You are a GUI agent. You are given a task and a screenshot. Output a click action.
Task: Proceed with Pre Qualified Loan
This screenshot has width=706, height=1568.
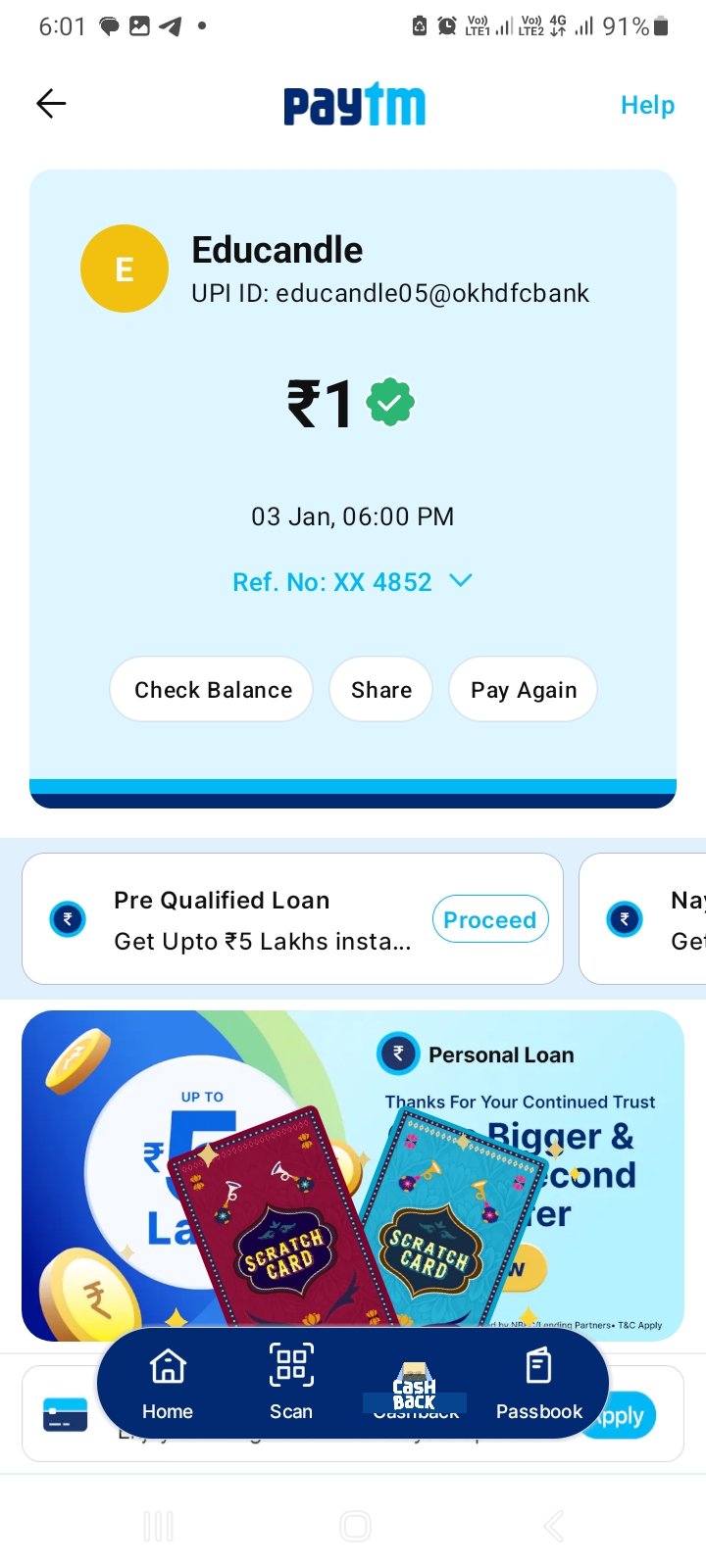click(x=490, y=919)
